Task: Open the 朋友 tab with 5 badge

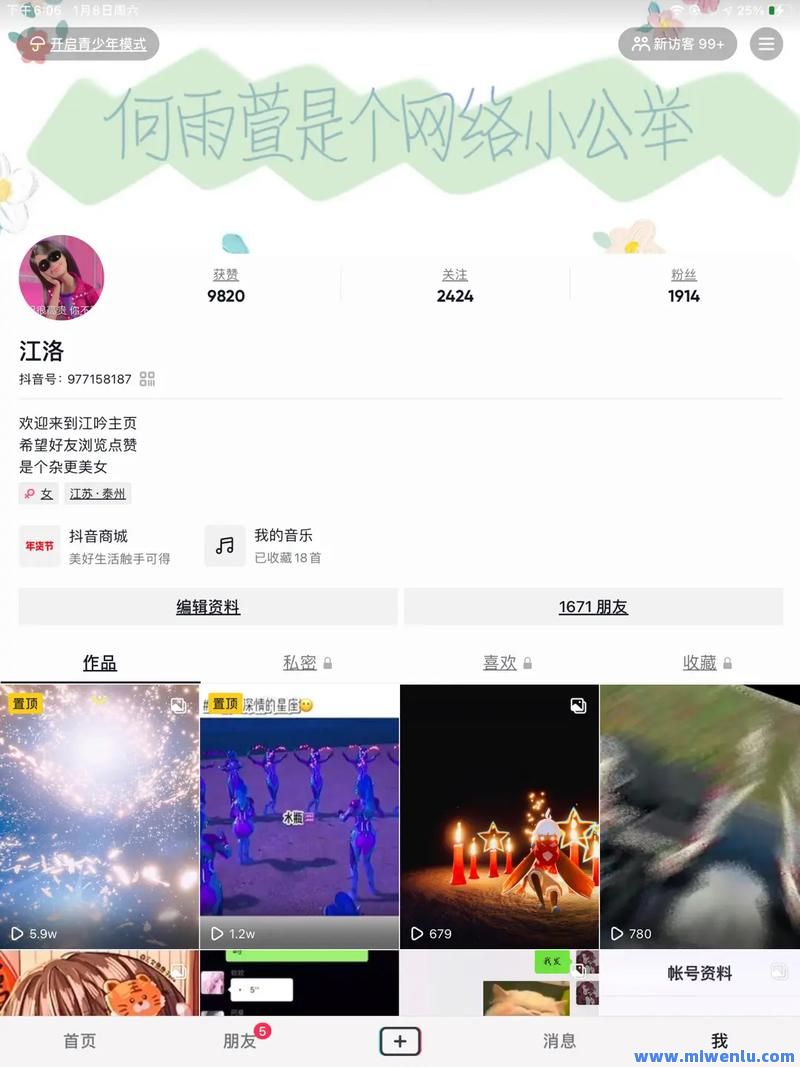Action: click(240, 1041)
